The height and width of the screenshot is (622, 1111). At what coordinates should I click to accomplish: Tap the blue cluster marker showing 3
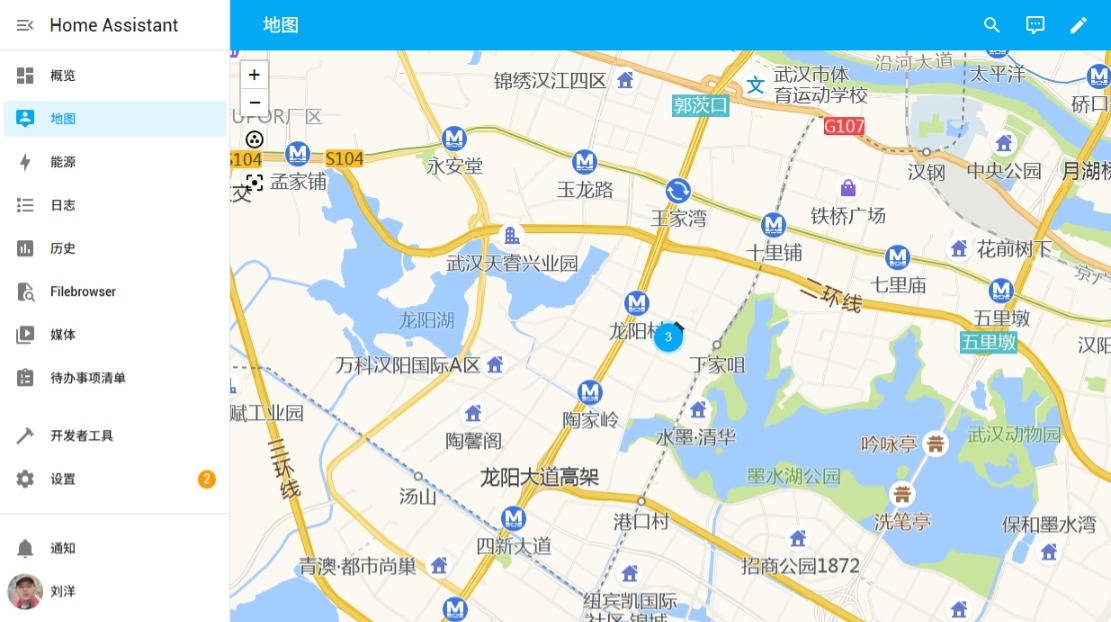[x=668, y=337]
